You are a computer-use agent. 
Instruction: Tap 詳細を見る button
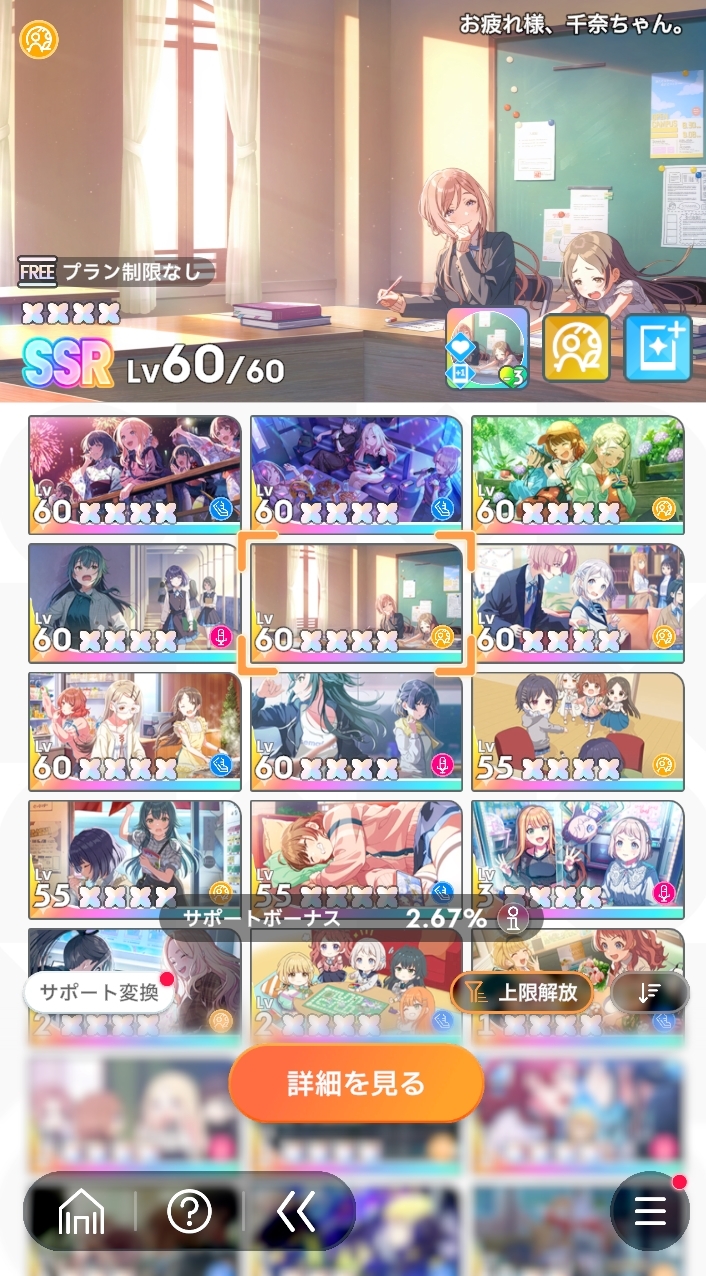pyautogui.click(x=356, y=1084)
